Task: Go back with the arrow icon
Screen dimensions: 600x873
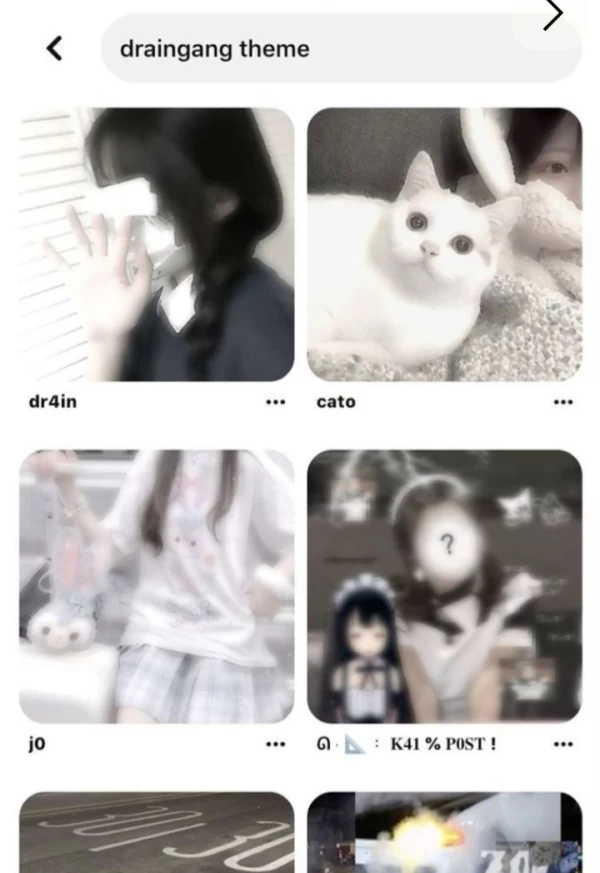Action: coord(55,48)
